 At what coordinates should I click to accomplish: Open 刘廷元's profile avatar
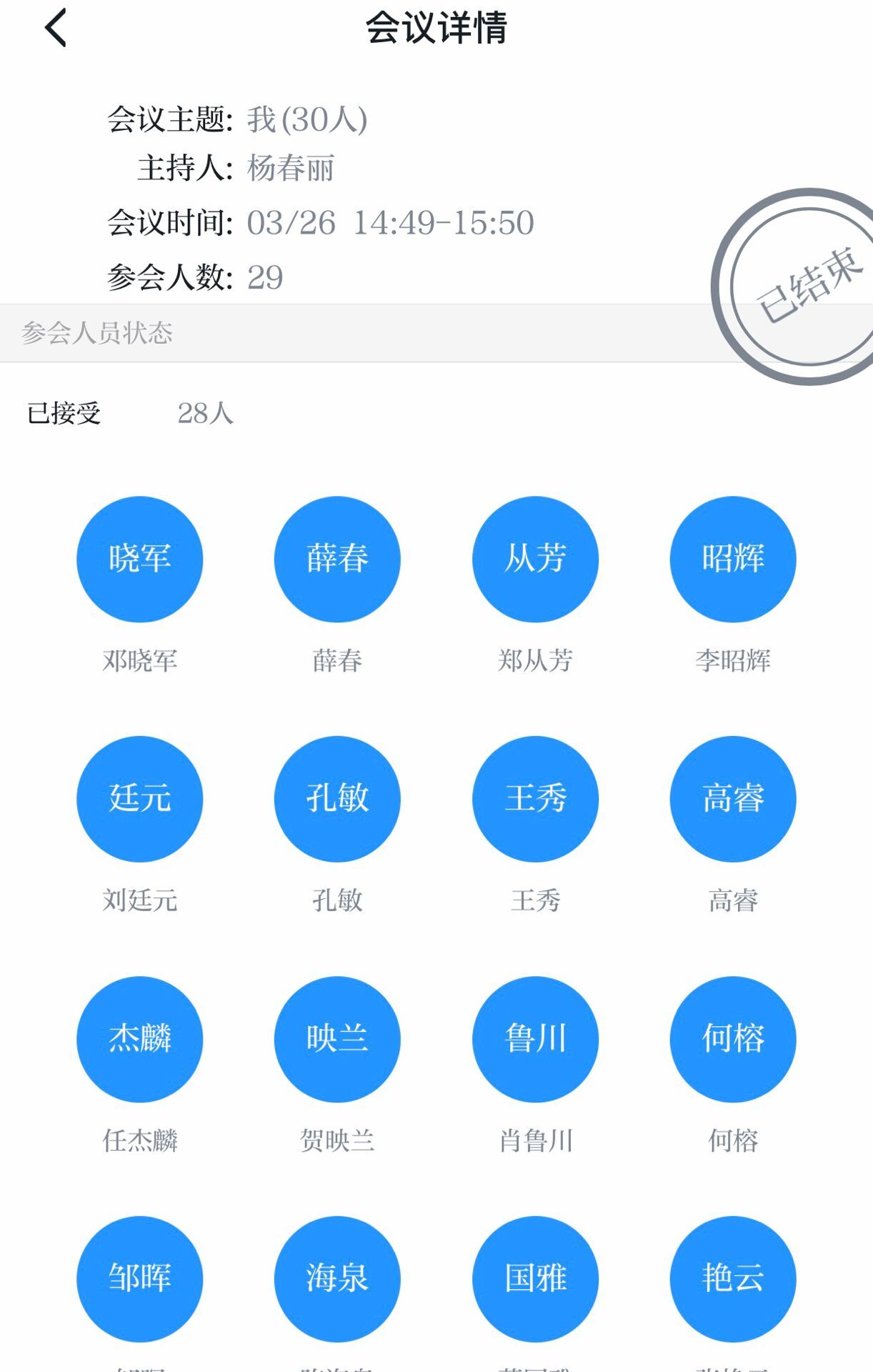pos(140,799)
